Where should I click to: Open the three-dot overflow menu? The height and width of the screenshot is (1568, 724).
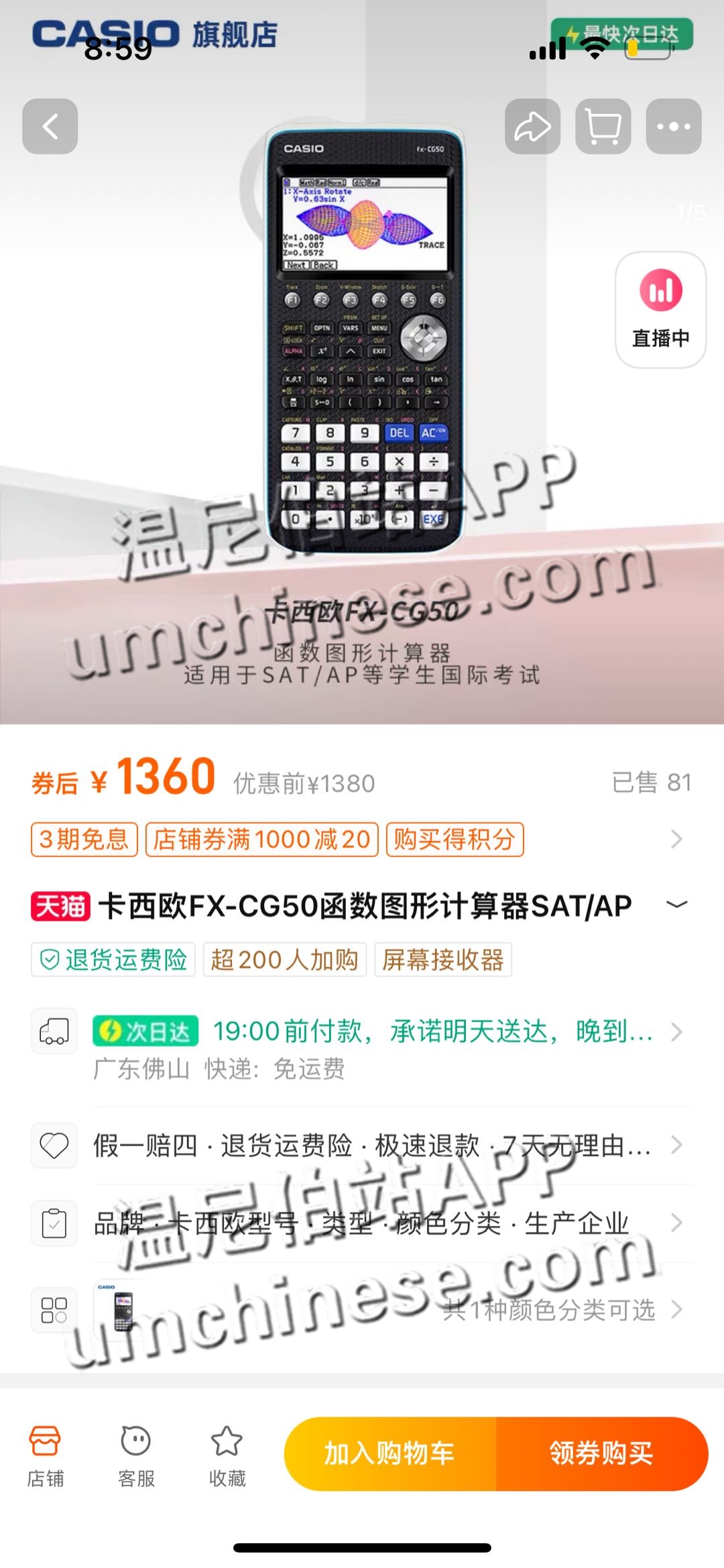[673, 127]
